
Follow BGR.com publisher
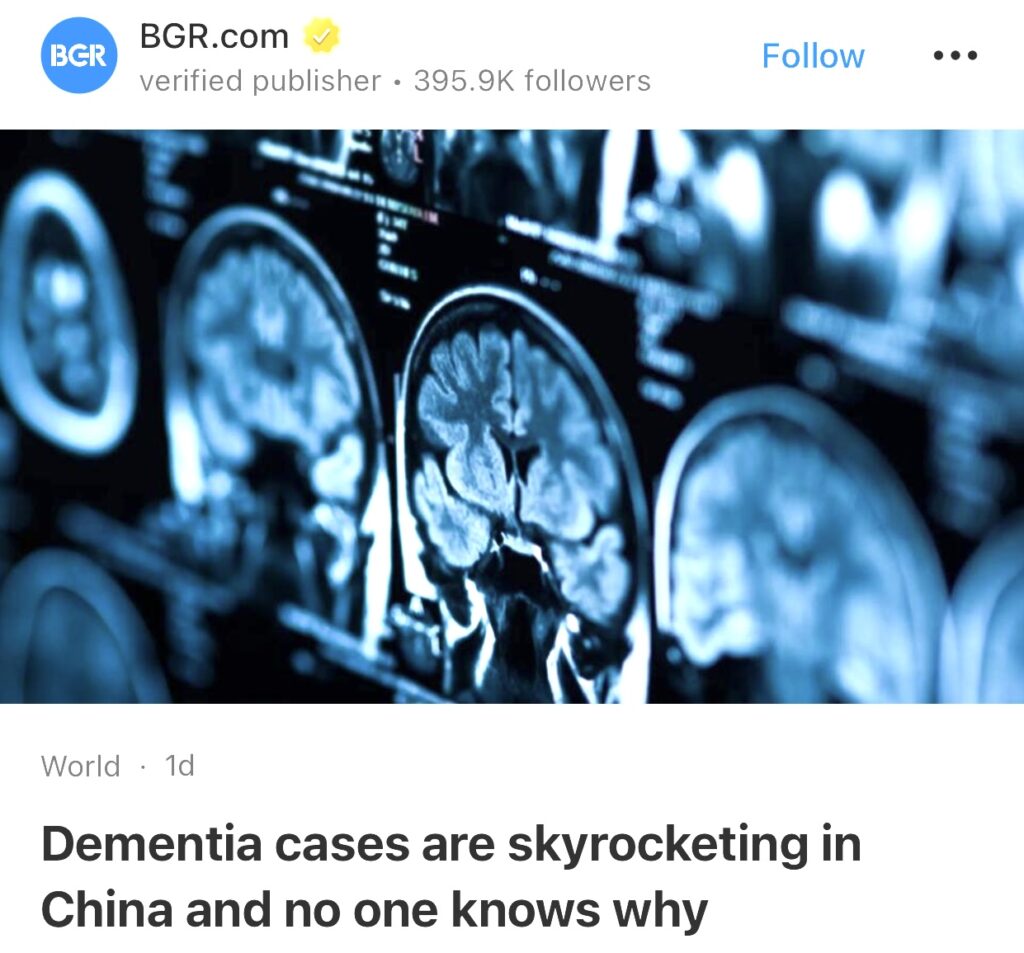tap(812, 56)
